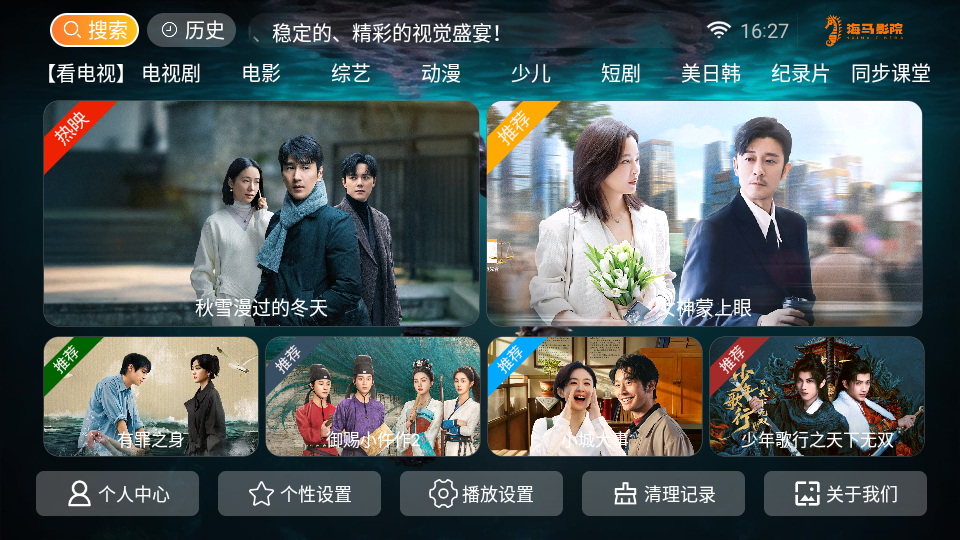Select the 动漫 category tab
Screen dimensions: 960x540
[441, 73]
